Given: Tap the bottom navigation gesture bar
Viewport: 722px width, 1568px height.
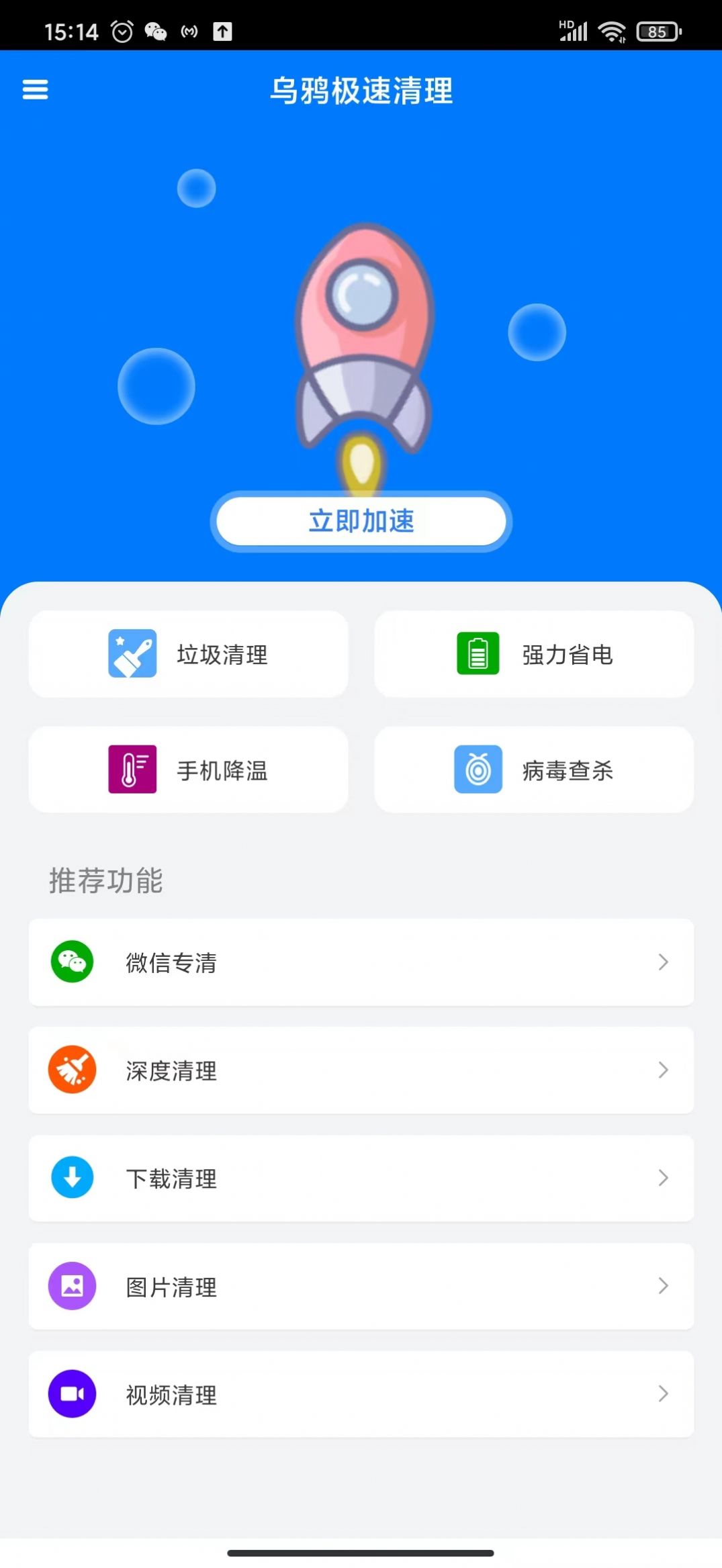Looking at the screenshot, I should pos(361,1553).
